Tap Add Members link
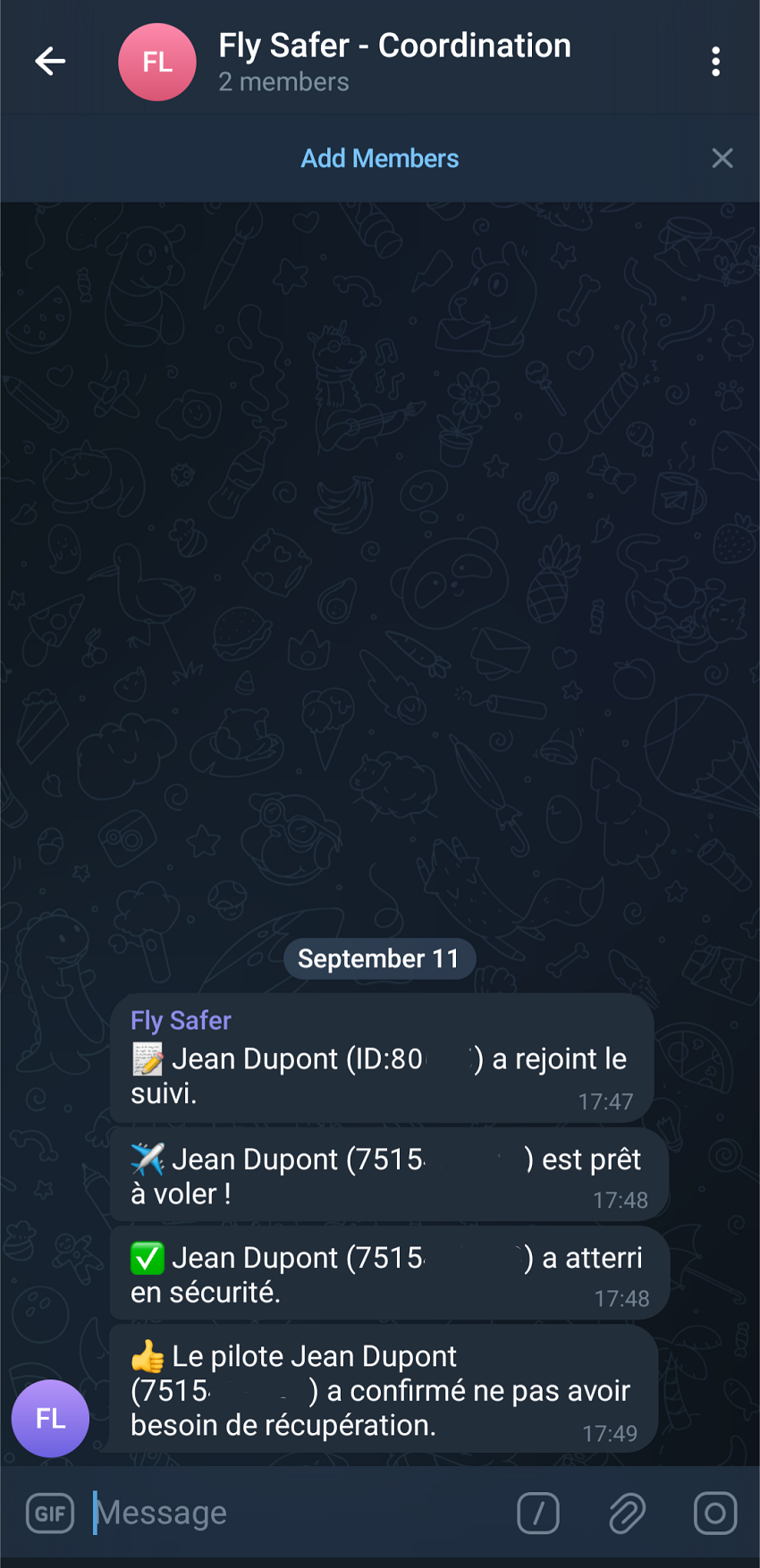 (379, 158)
